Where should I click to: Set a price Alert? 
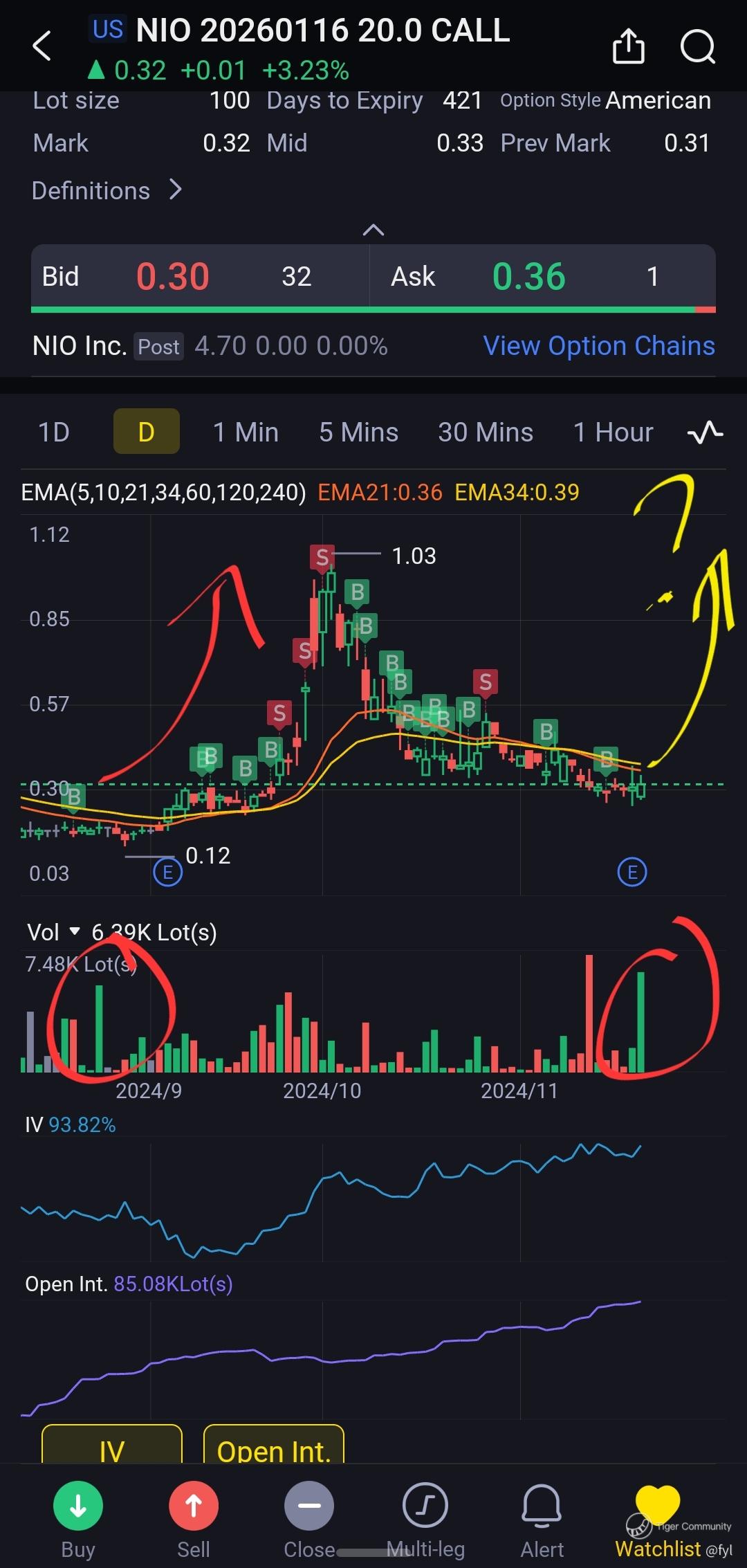(542, 1519)
